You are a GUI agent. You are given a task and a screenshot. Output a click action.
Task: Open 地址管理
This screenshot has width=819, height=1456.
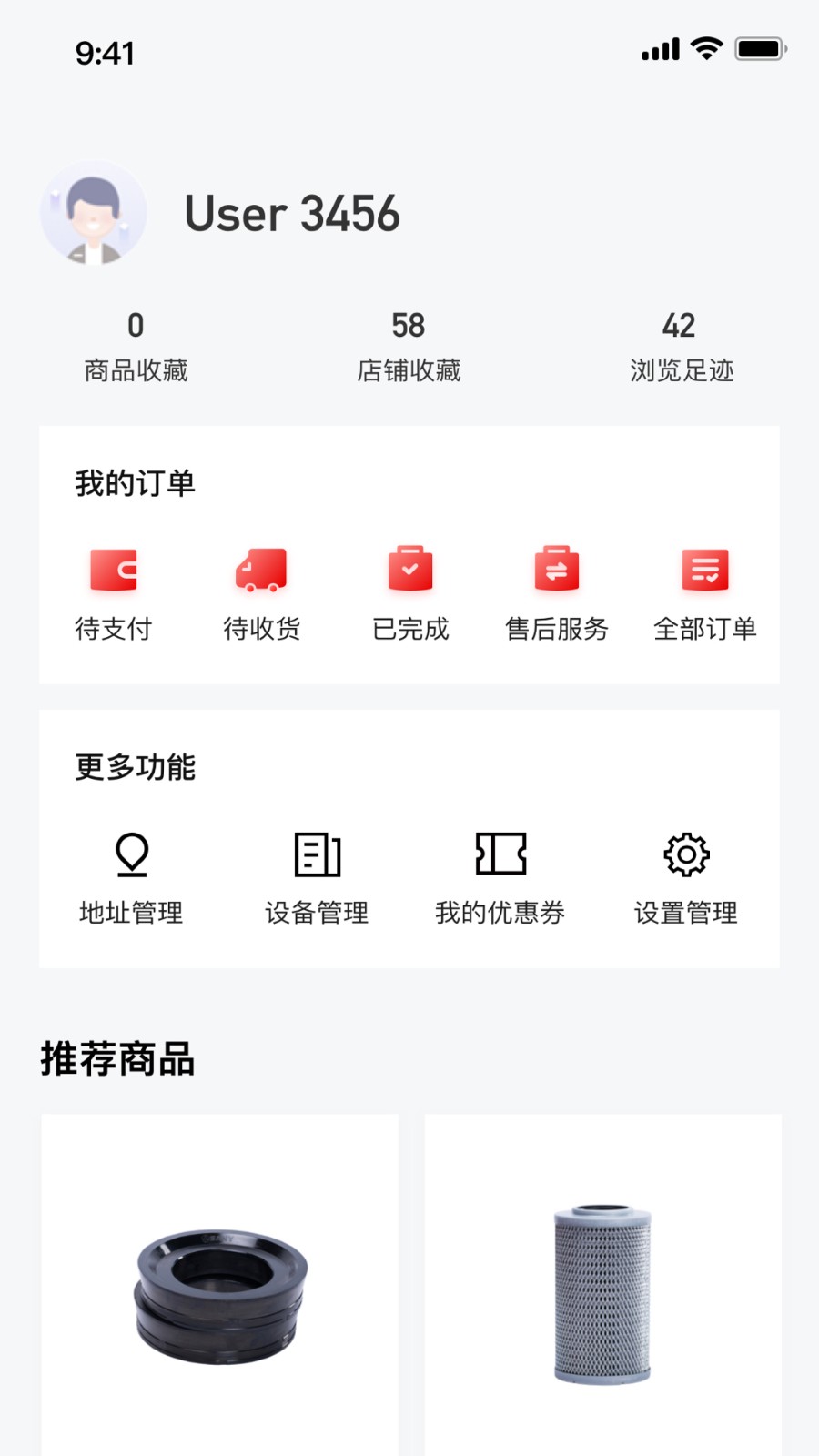[132, 875]
